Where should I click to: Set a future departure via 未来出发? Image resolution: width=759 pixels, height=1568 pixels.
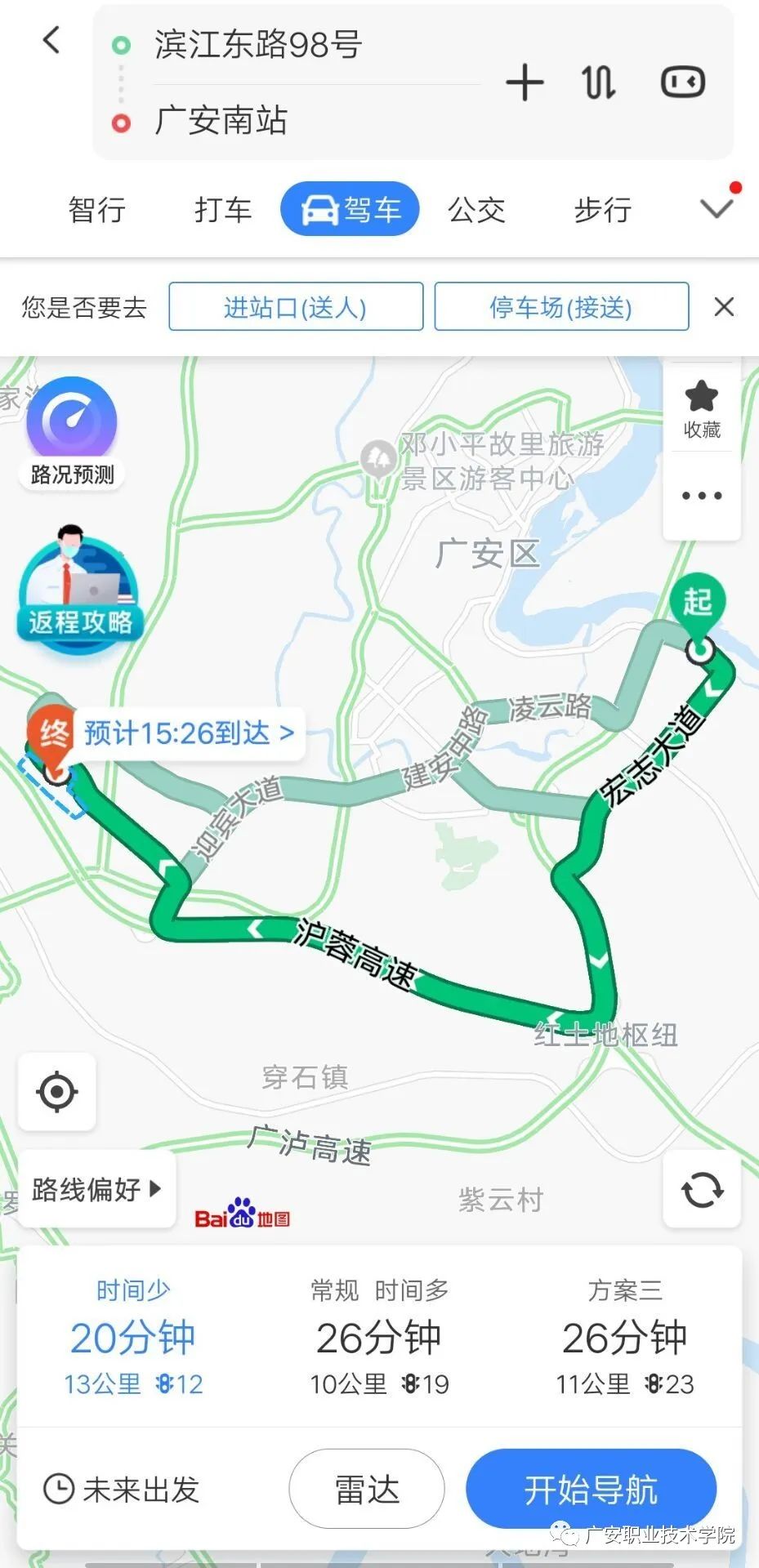click(x=123, y=1489)
